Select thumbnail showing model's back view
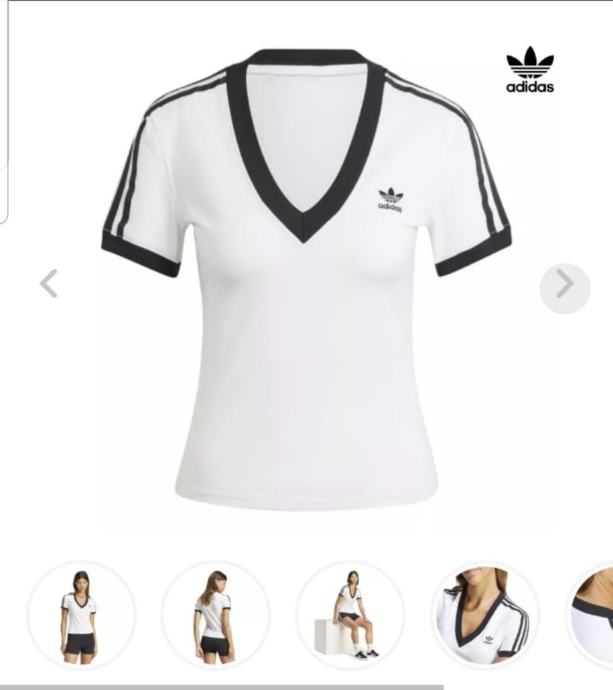 [215, 614]
